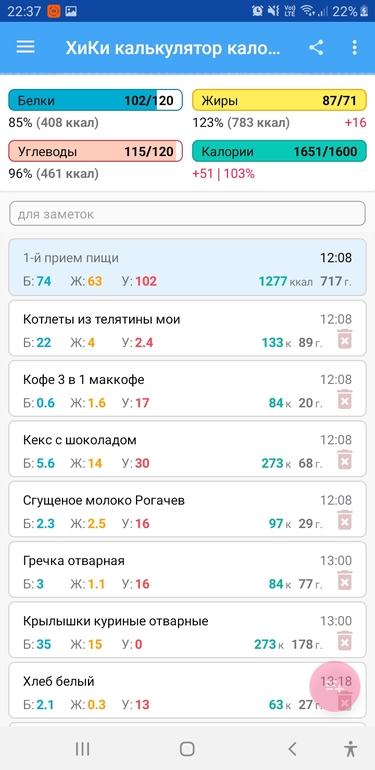Viewport: 375px width, 770px height.
Task: Open the 'Кекс с шоколадом' entry
Action: 187,449
